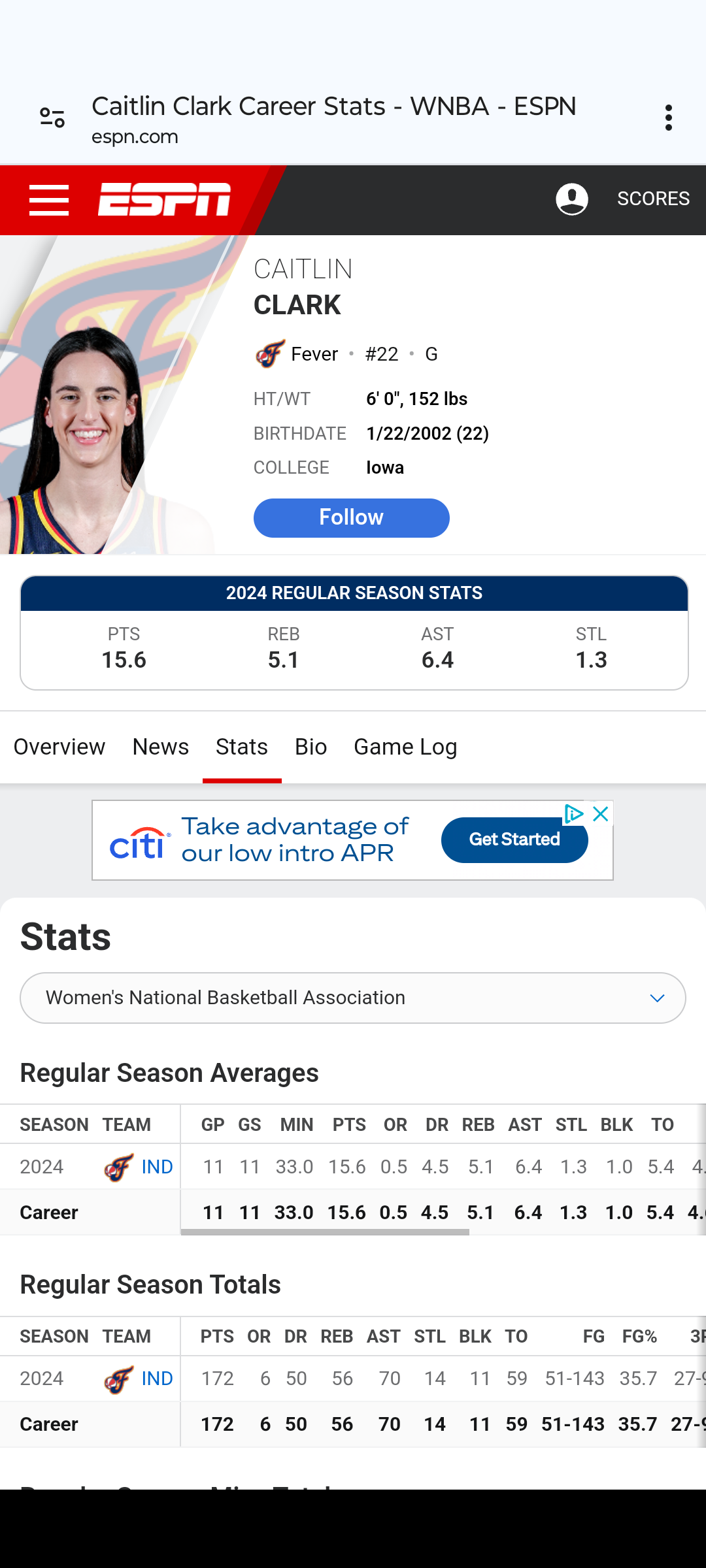Open the ESPN hamburger menu

click(x=49, y=199)
